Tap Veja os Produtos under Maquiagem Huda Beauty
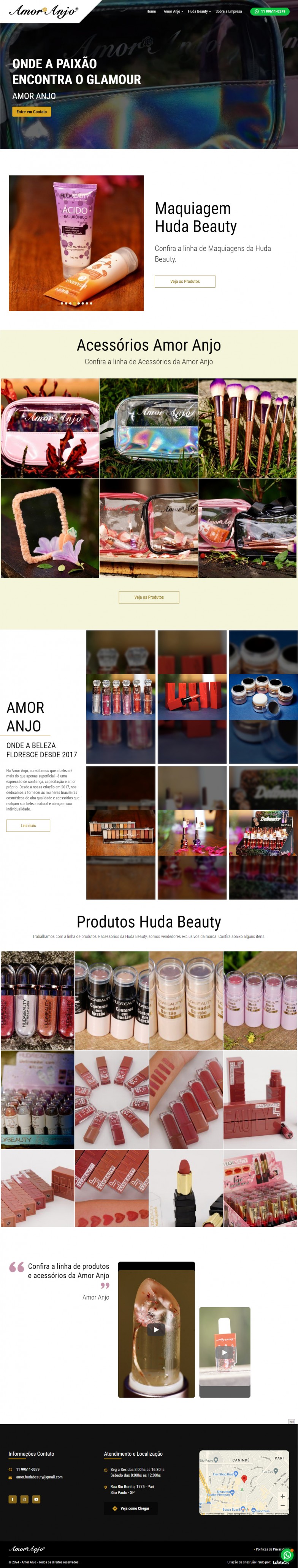 point(185,281)
